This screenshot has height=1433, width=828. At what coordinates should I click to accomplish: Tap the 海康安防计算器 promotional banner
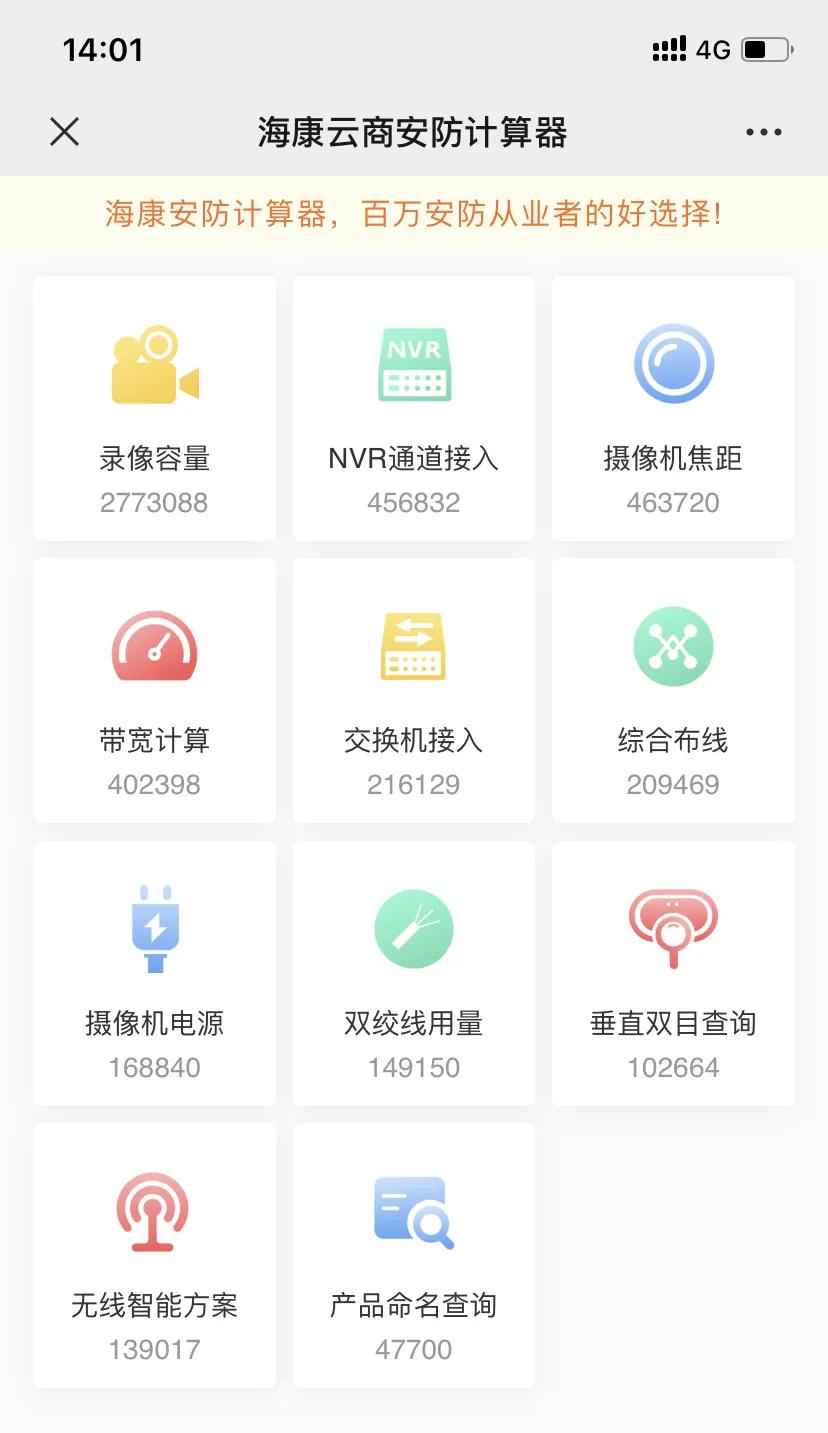click(x=414, y=212)
